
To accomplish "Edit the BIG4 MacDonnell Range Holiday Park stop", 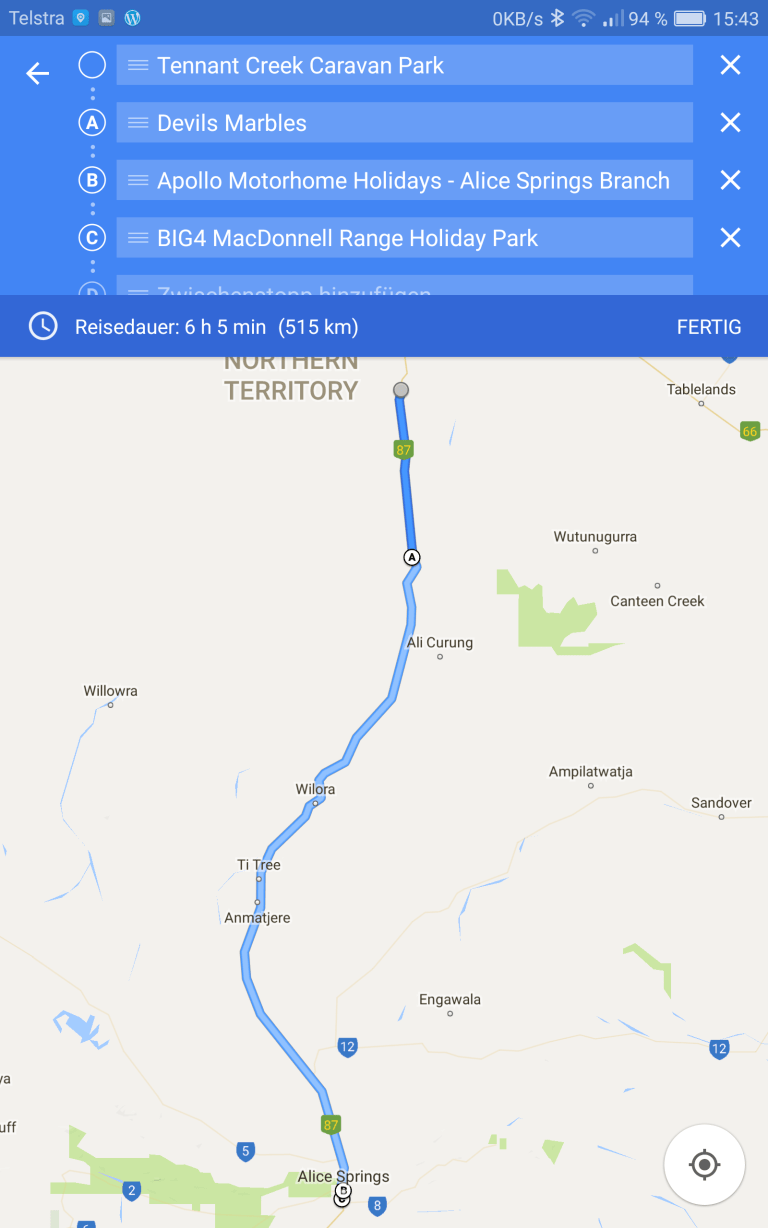I will [404, 239].
